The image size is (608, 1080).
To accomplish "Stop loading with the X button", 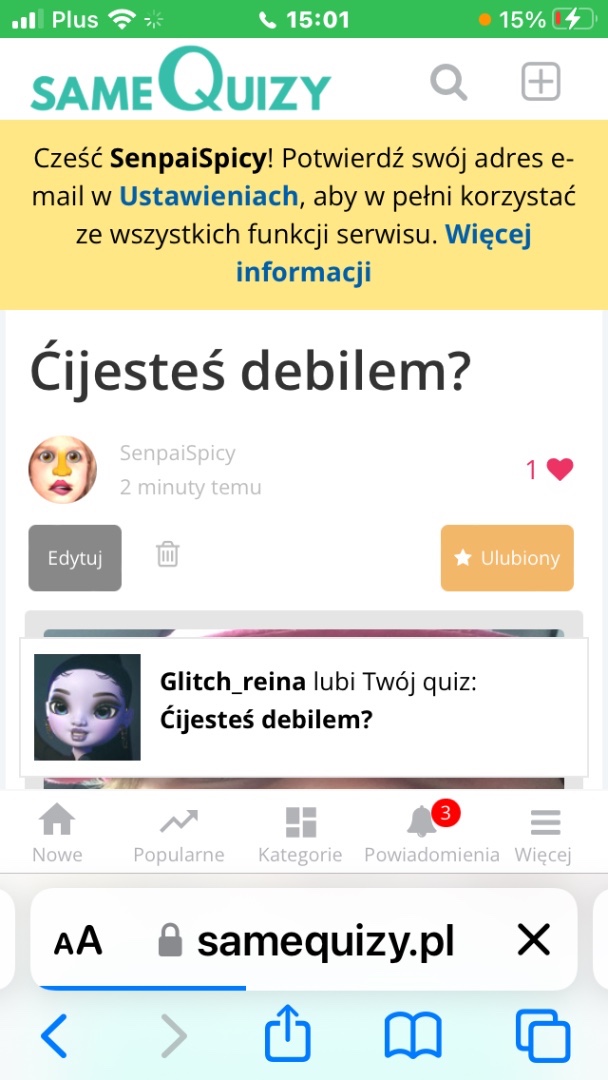I will (x=534, y=940).
